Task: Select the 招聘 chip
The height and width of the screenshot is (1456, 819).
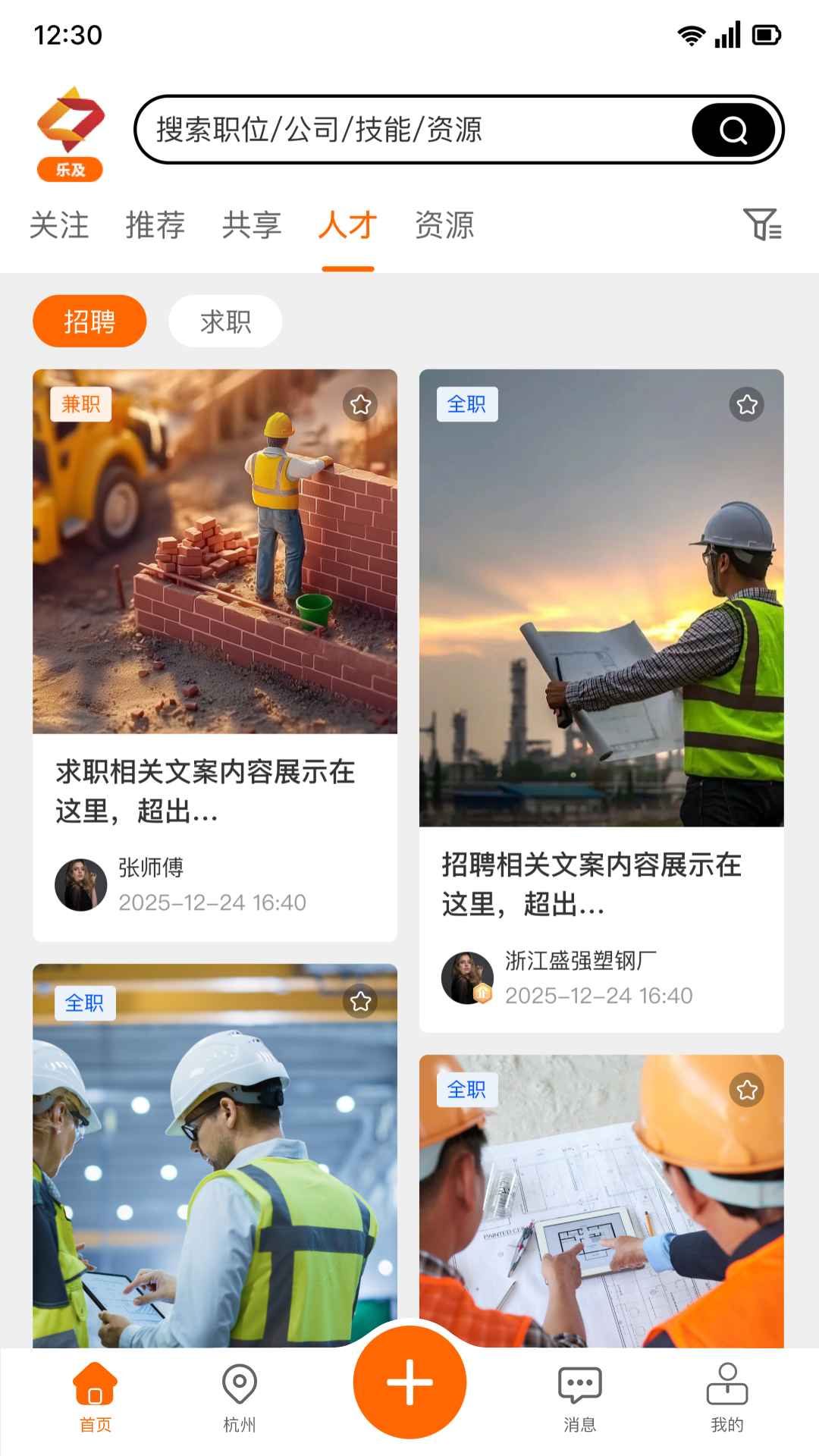Action: 89,322
